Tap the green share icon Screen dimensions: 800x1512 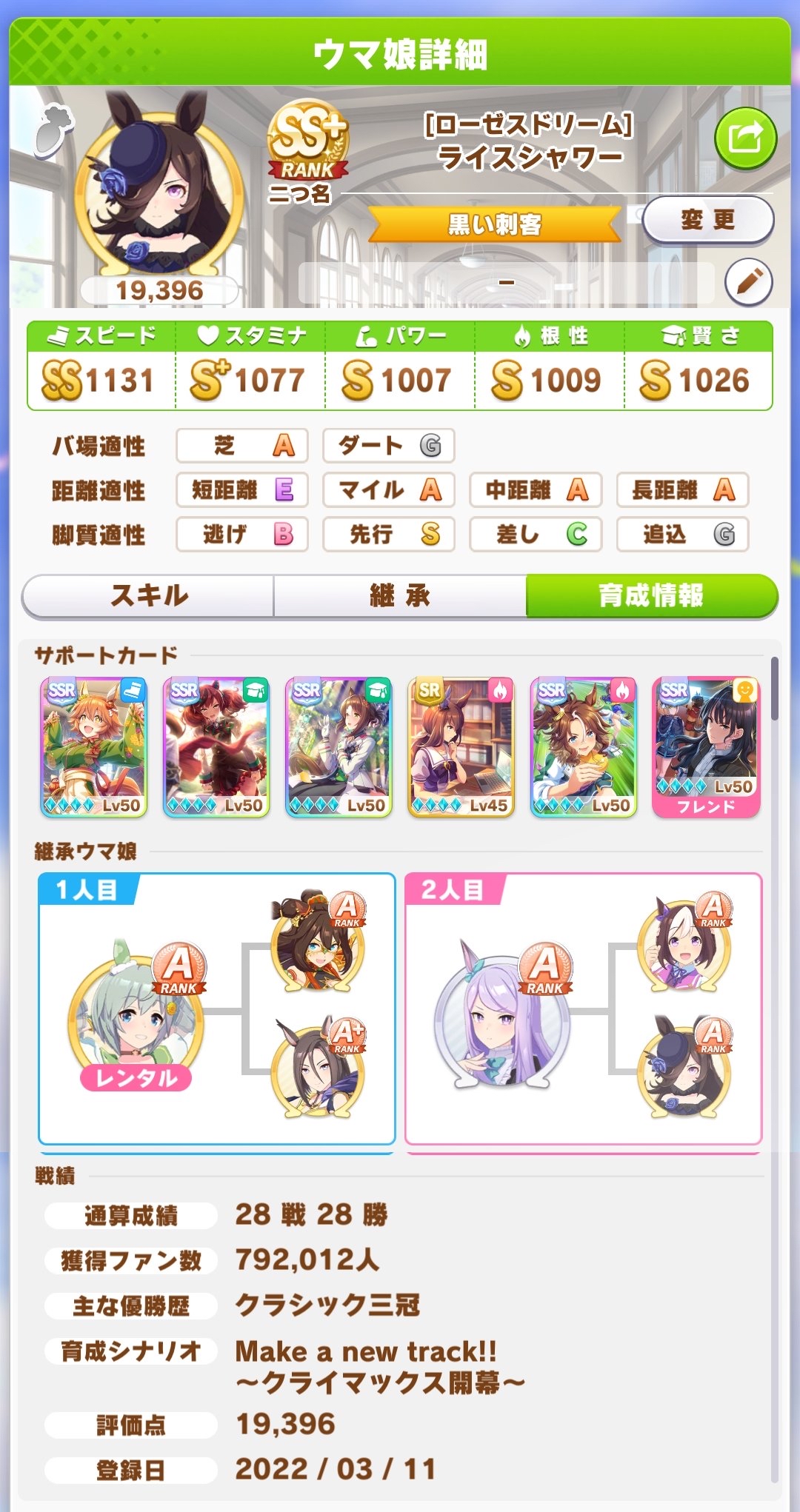[745, 138]
